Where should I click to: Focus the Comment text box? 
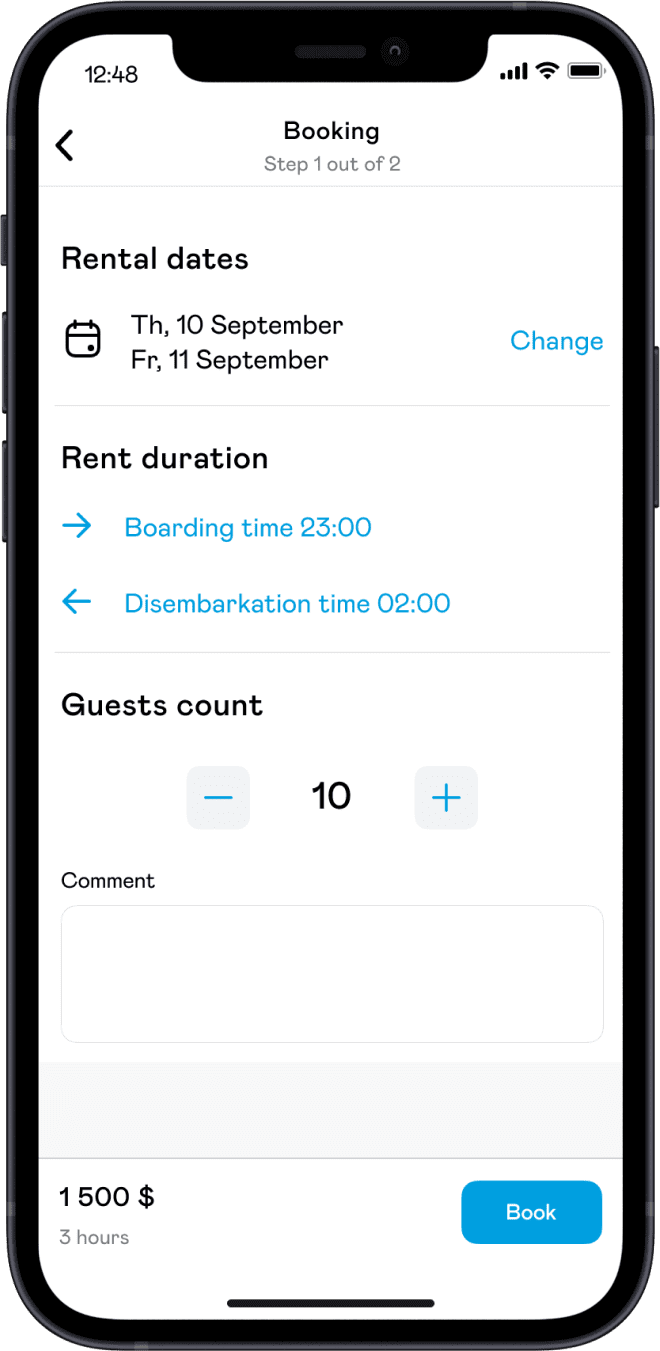point(332,973)
